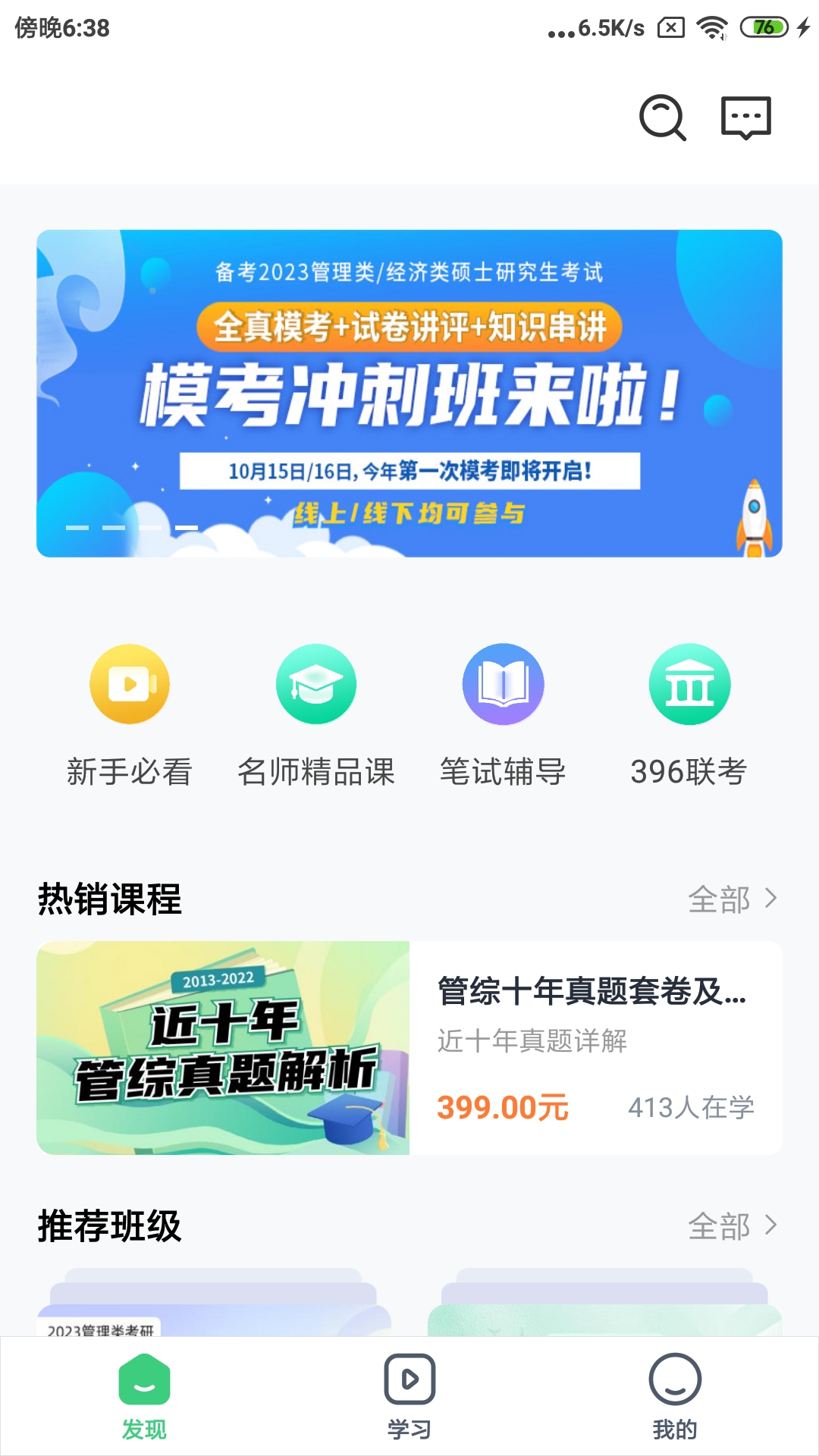Open the 模考冲刺班 banner
Viewport: 819px width, 1456px height.
[409, 394]
